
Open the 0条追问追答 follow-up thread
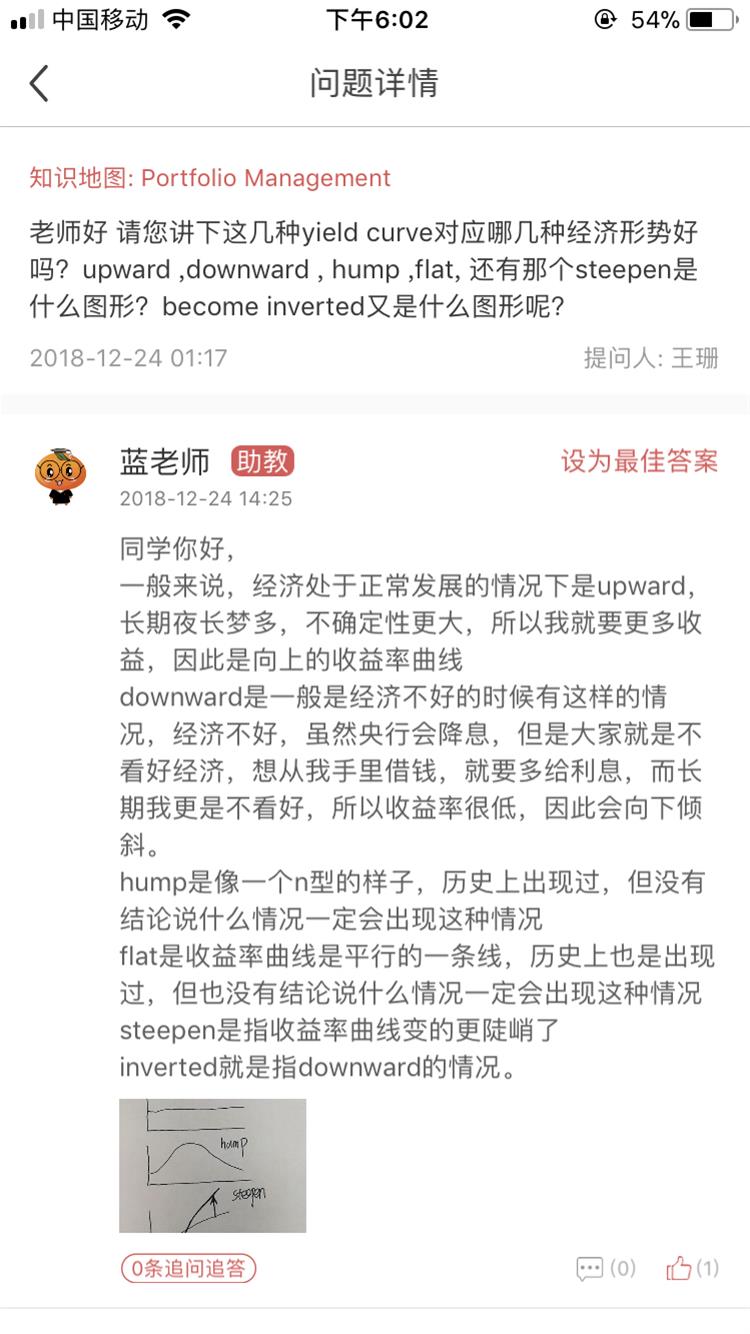coord(188,1269)
